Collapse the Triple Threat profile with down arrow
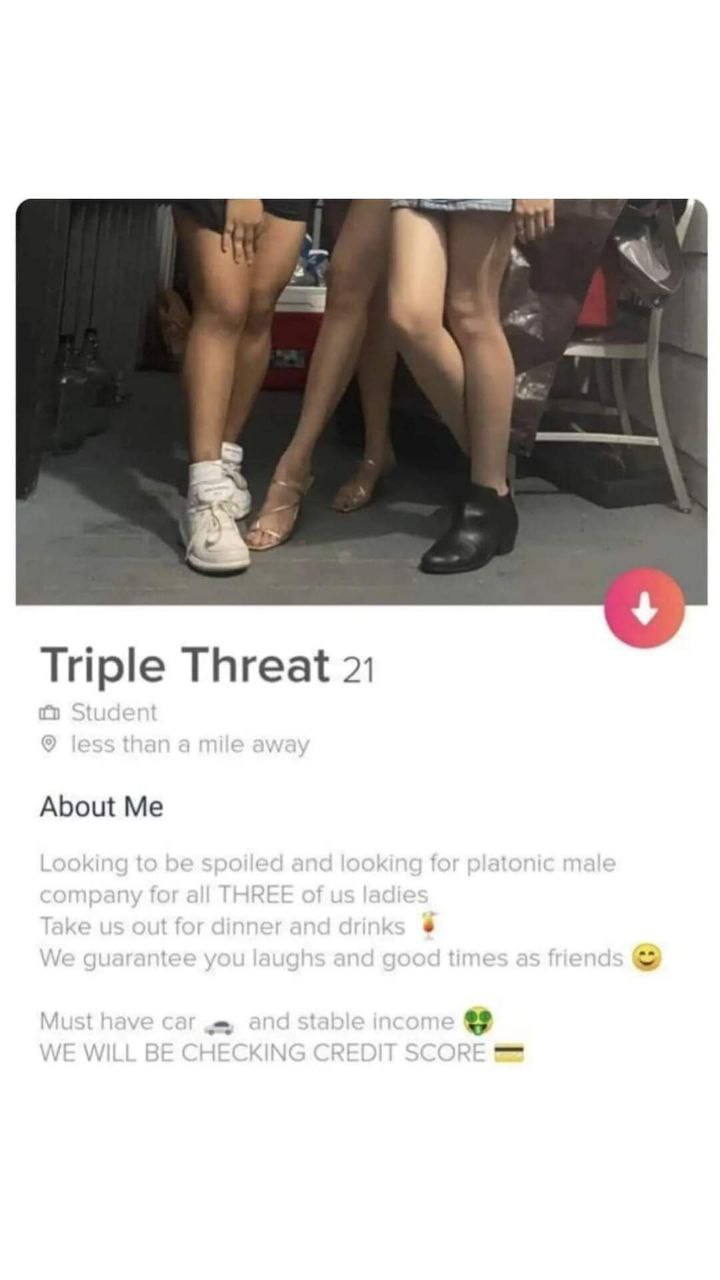 pyautogui.click(x=645, y=608)
